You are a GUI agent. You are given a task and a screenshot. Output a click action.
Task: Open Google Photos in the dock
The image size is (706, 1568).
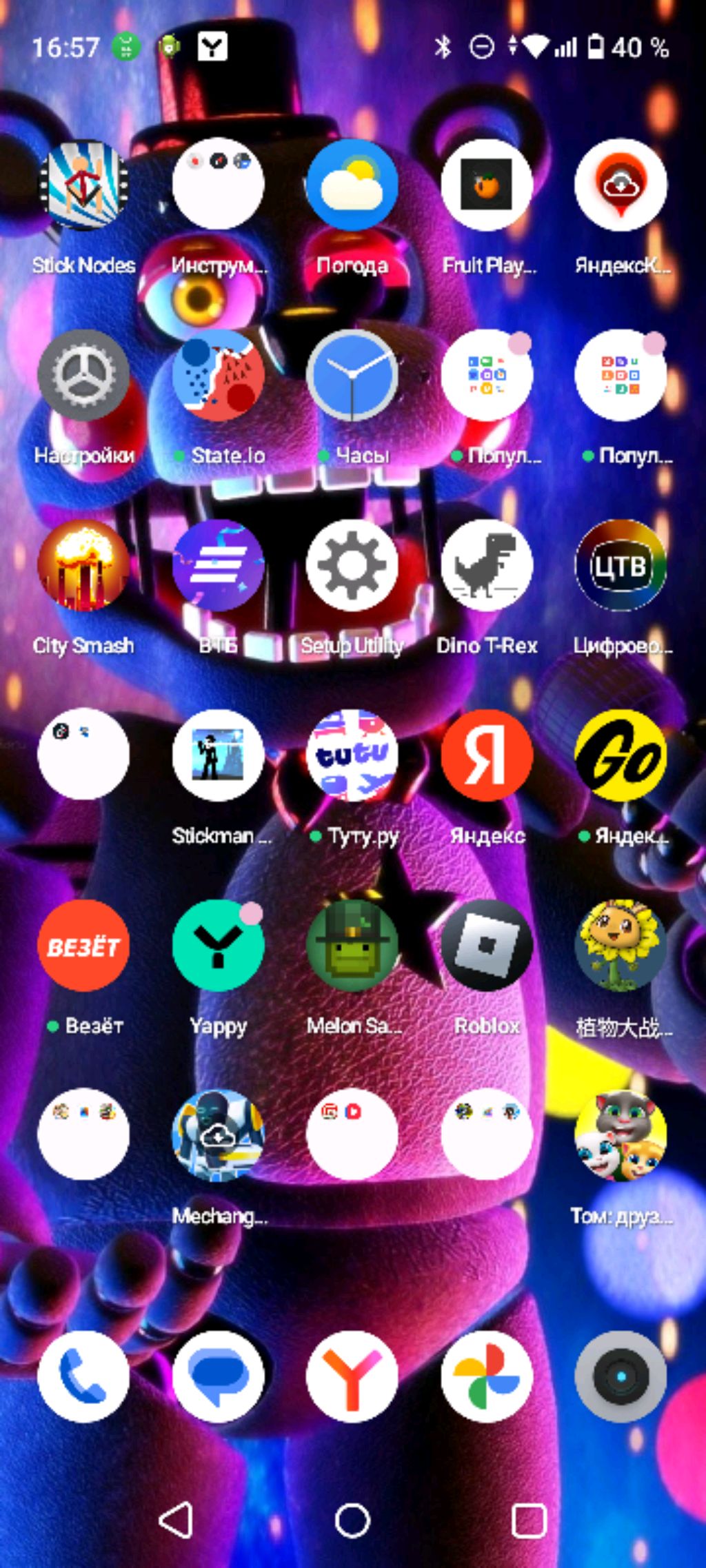[487, 1377]
